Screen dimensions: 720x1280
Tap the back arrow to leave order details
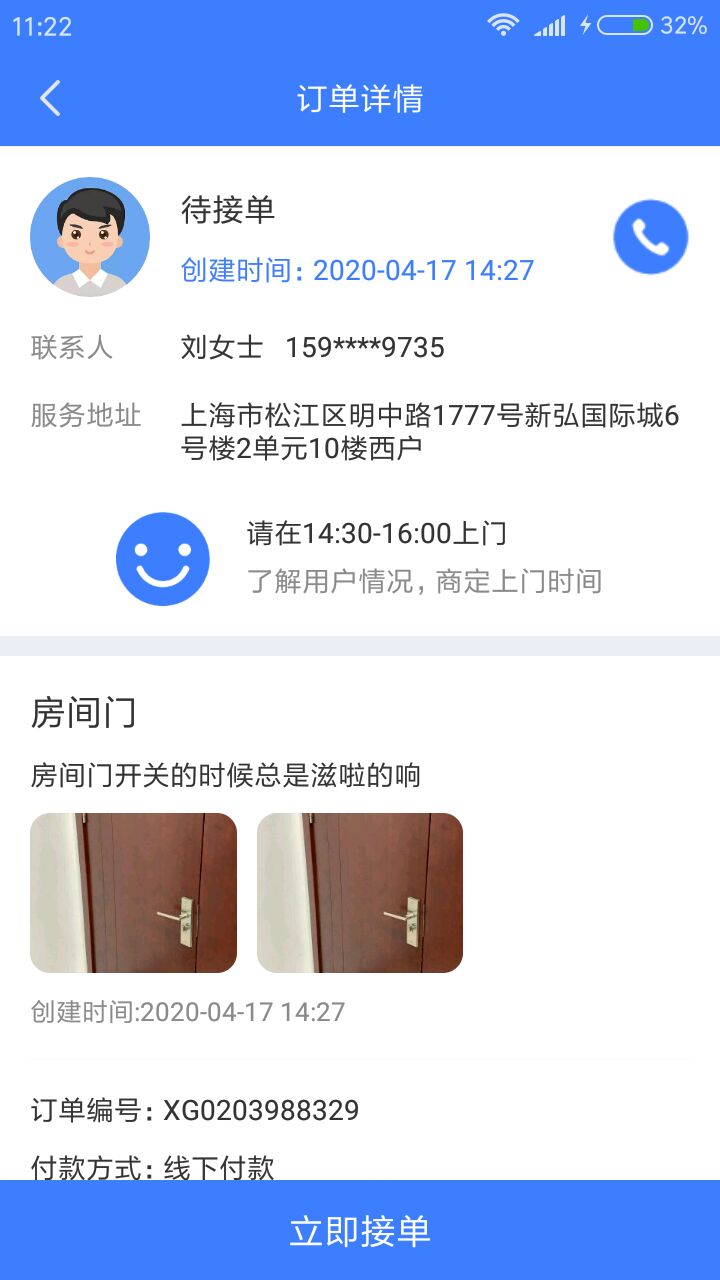50,99
